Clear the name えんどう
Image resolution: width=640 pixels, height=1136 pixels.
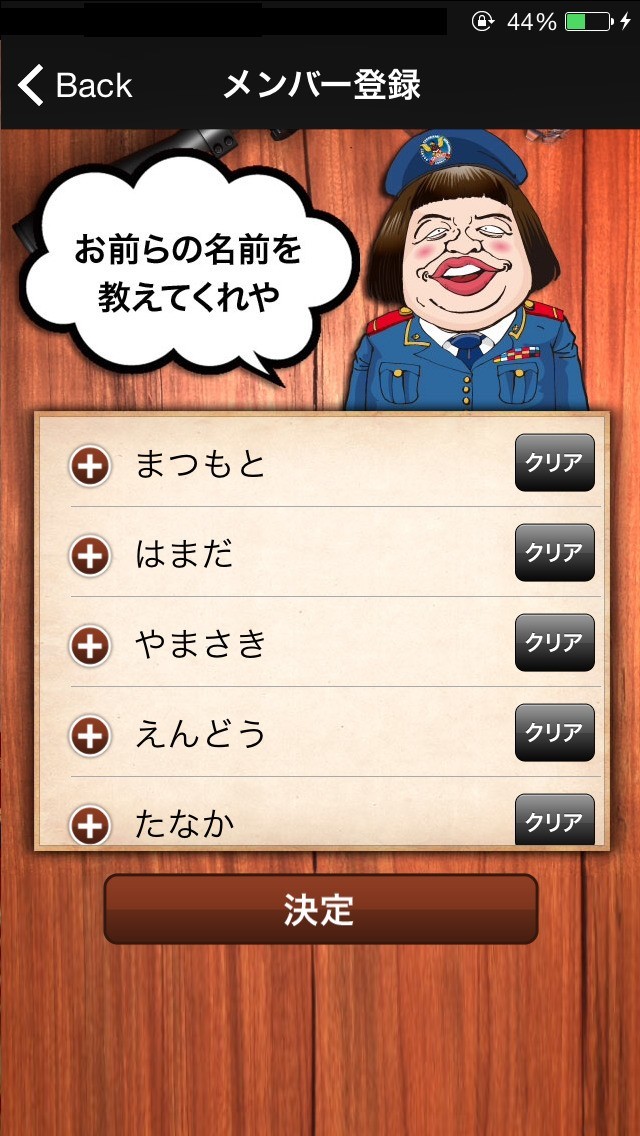[x=554, y=733]
